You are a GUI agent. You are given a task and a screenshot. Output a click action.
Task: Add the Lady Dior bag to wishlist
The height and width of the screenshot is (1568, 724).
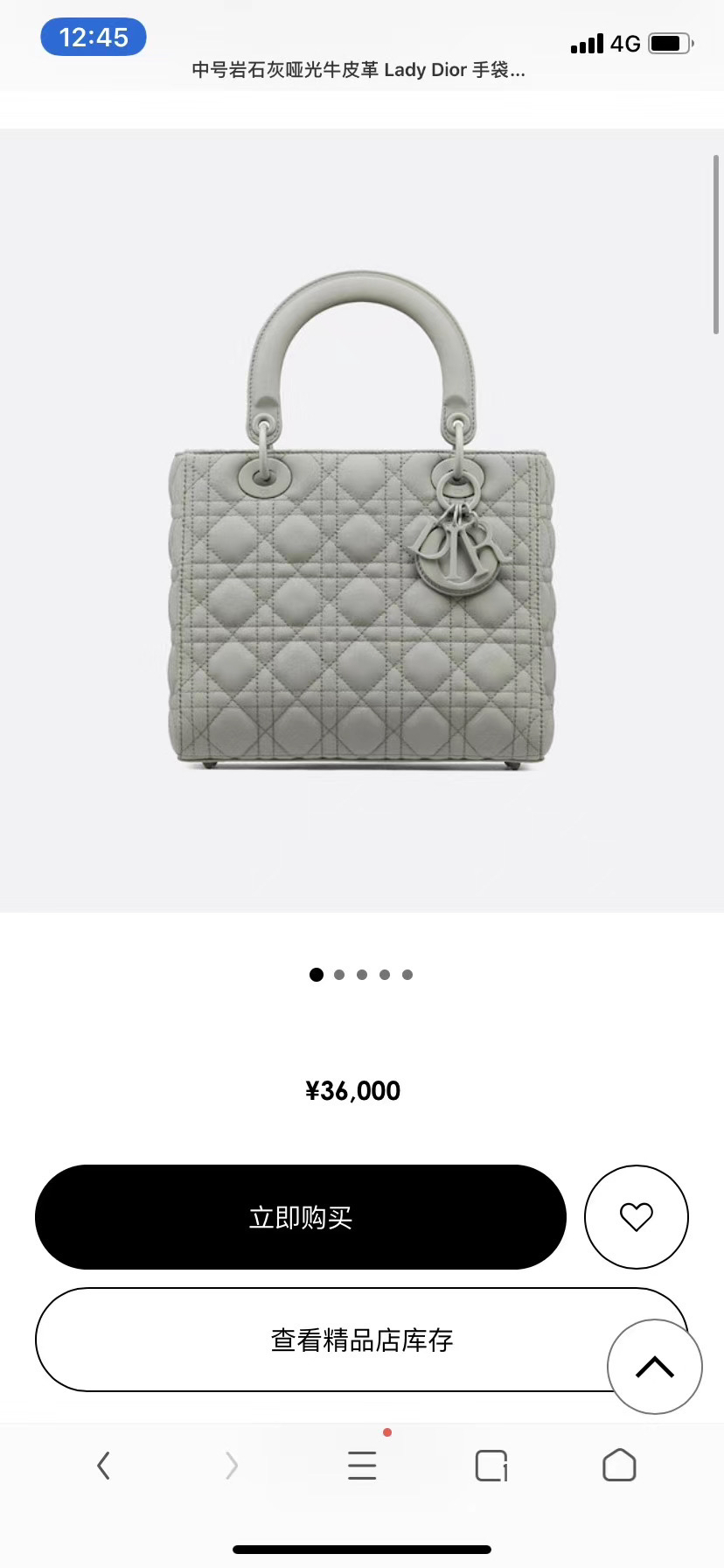point(636,1216)
